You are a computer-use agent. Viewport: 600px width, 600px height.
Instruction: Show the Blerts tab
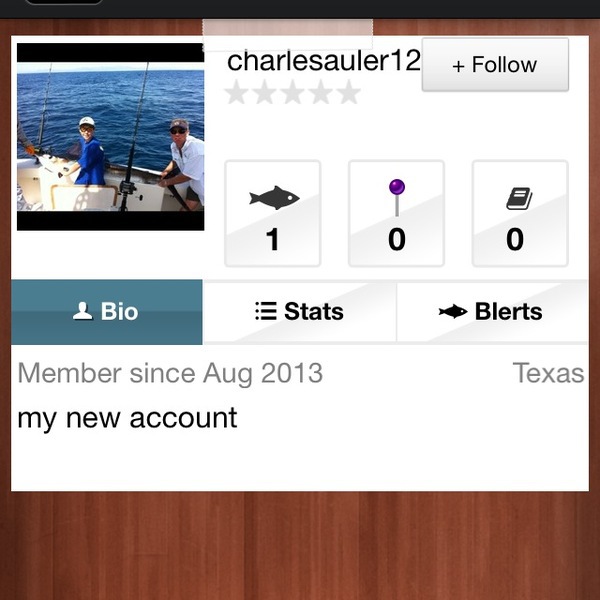[x=491, y=312]
